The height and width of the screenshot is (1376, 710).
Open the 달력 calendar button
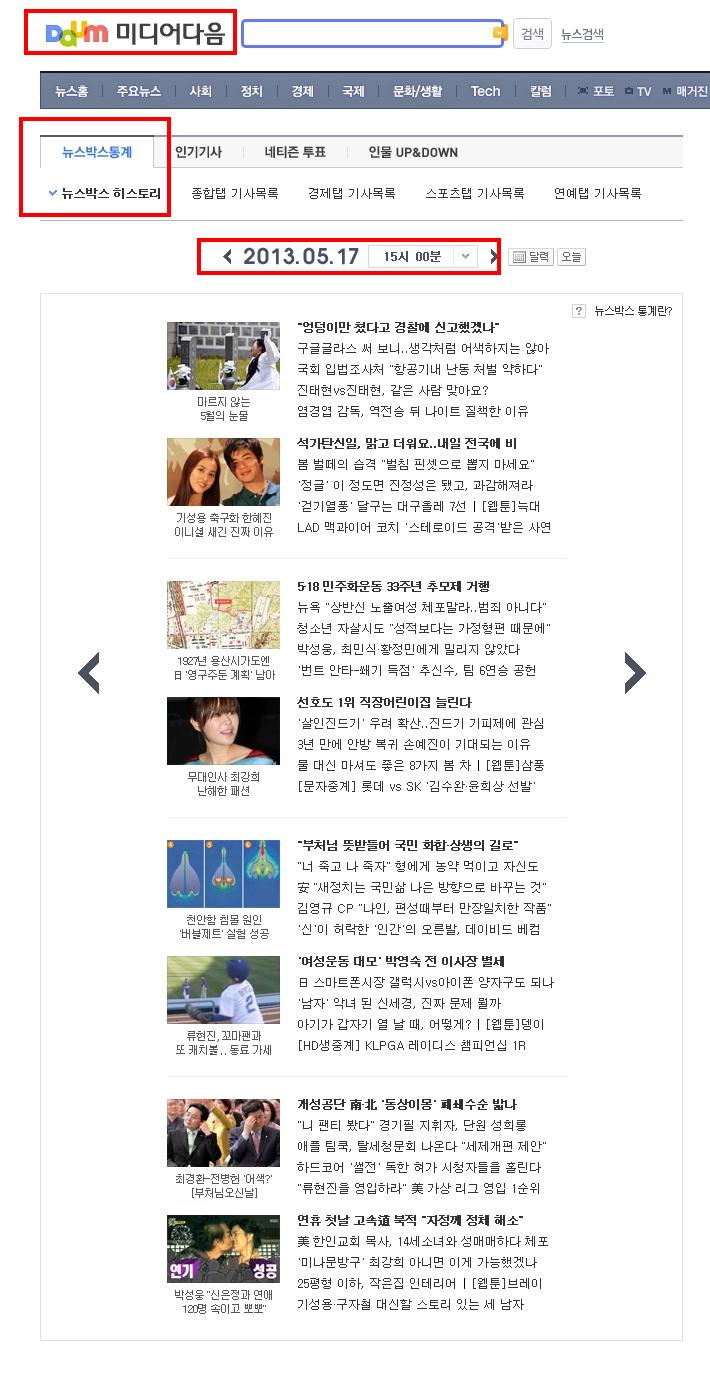[x=531, y=257]
